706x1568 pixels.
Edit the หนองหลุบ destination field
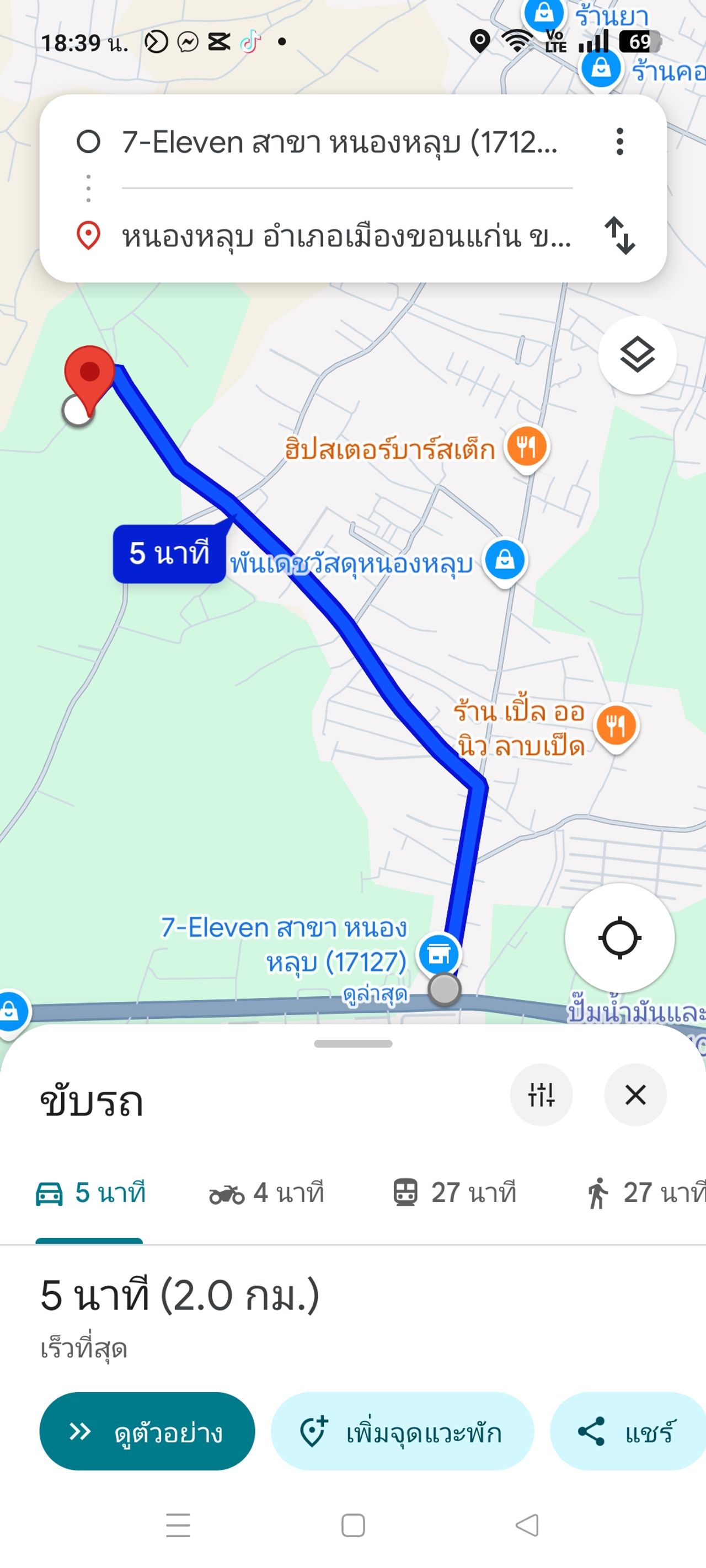pyautogui.click(x=346, y=236)
